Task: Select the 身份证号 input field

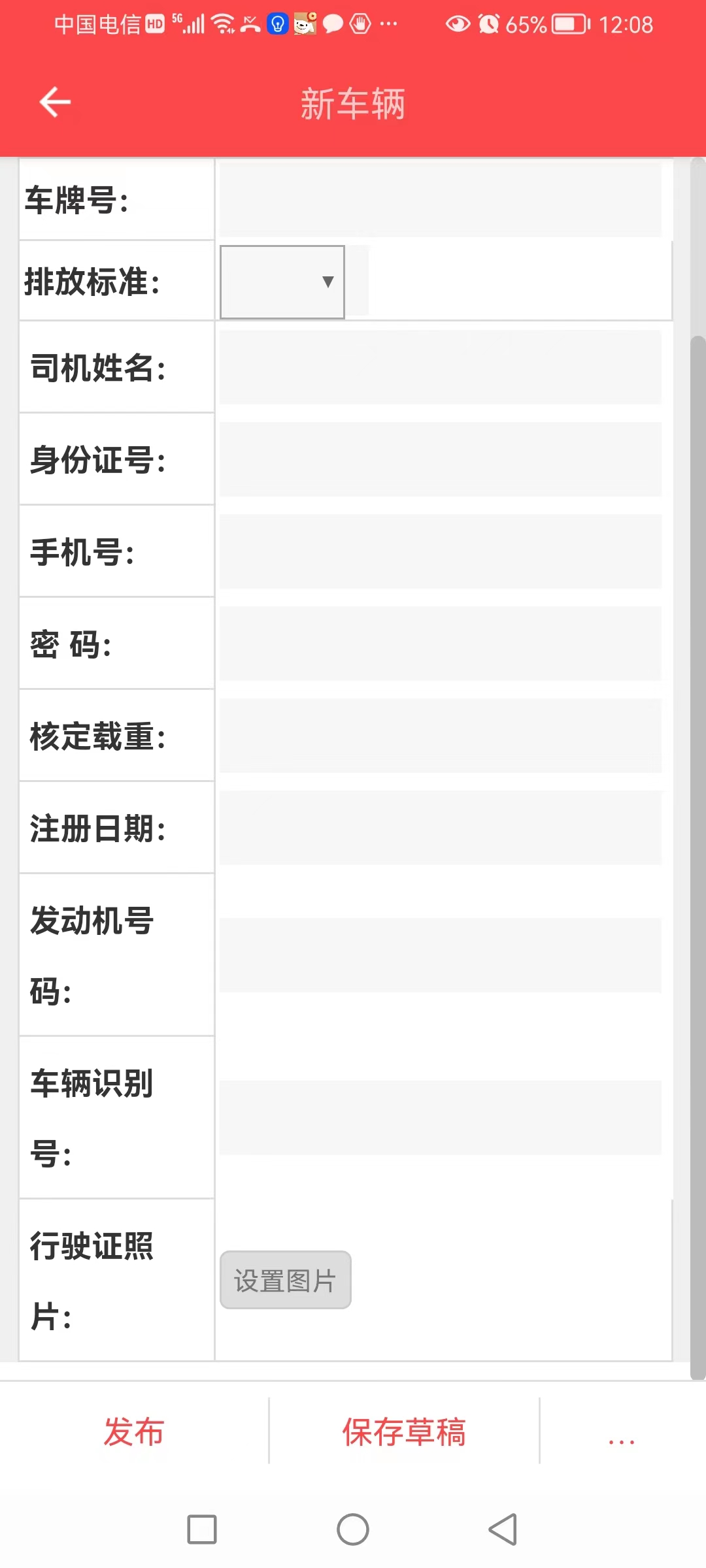Action: 440,459
